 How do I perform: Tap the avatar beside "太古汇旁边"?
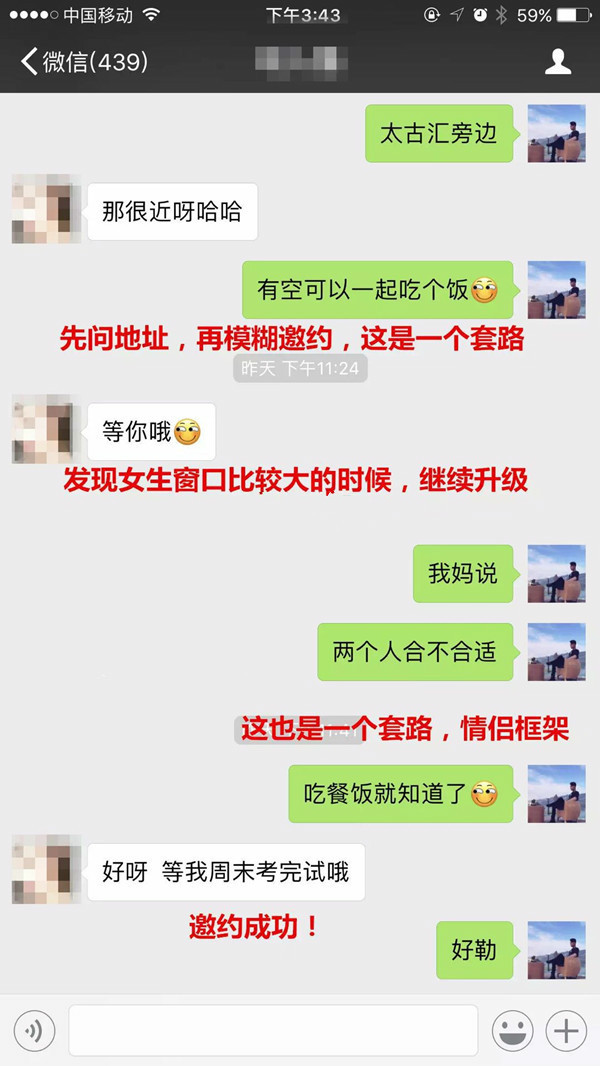[x=556, y=133]
